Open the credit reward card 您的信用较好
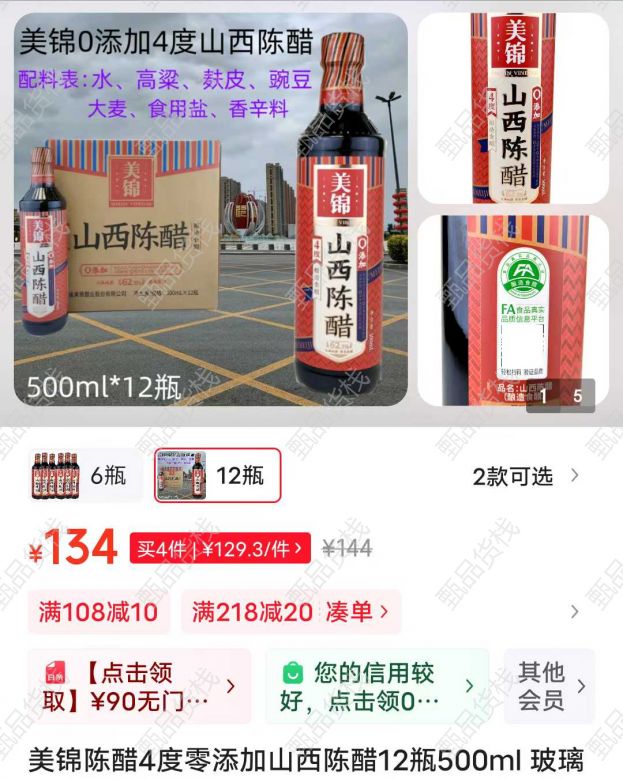This screenshot has width=623, height=779. [x=377, y=686]
